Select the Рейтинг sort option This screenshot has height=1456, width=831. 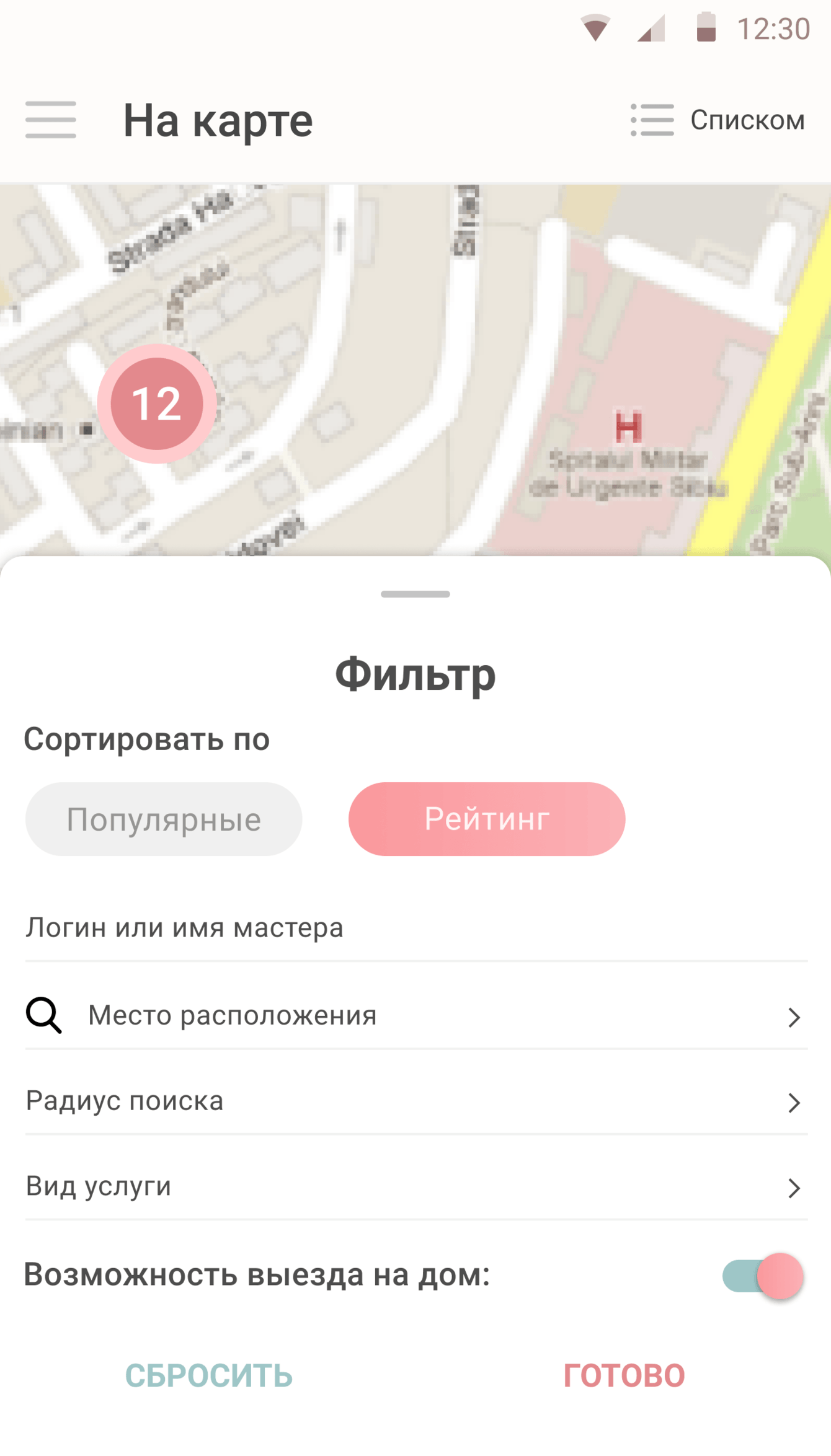487,819
